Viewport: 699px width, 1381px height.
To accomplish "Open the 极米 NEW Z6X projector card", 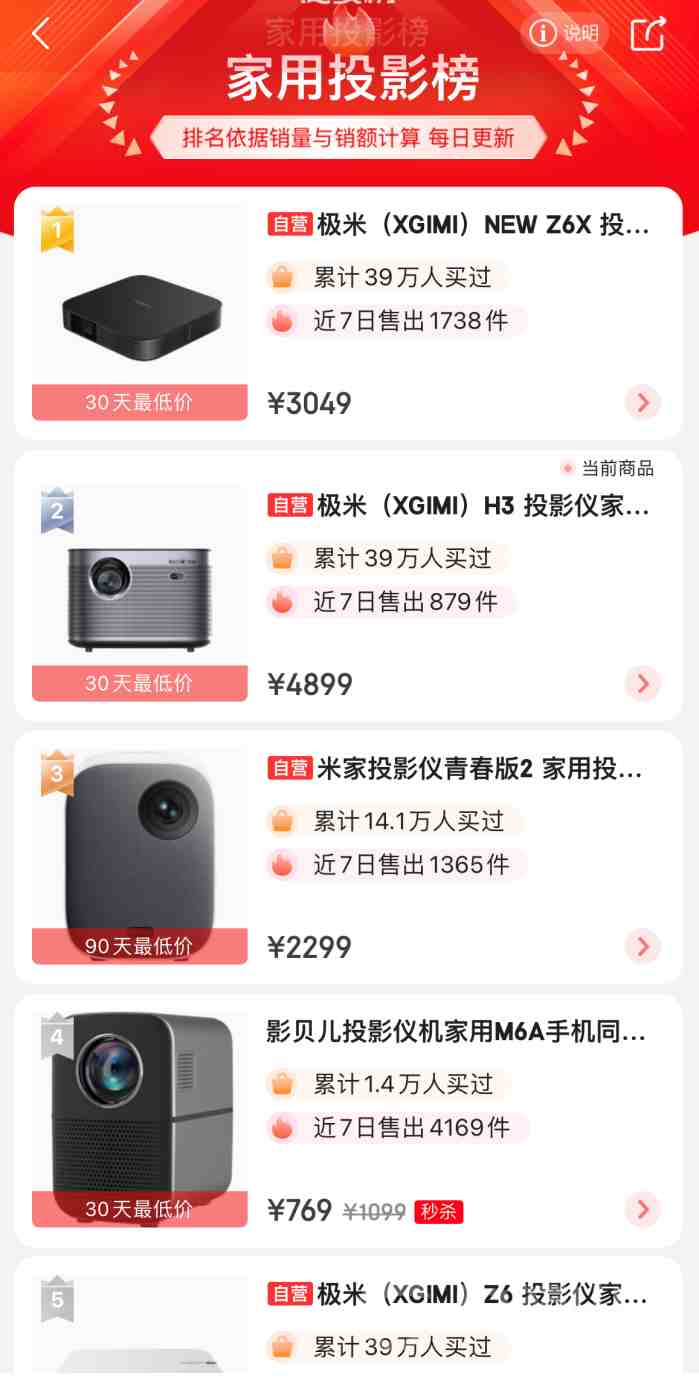I will pyautogui.click(x=348, y=313).
